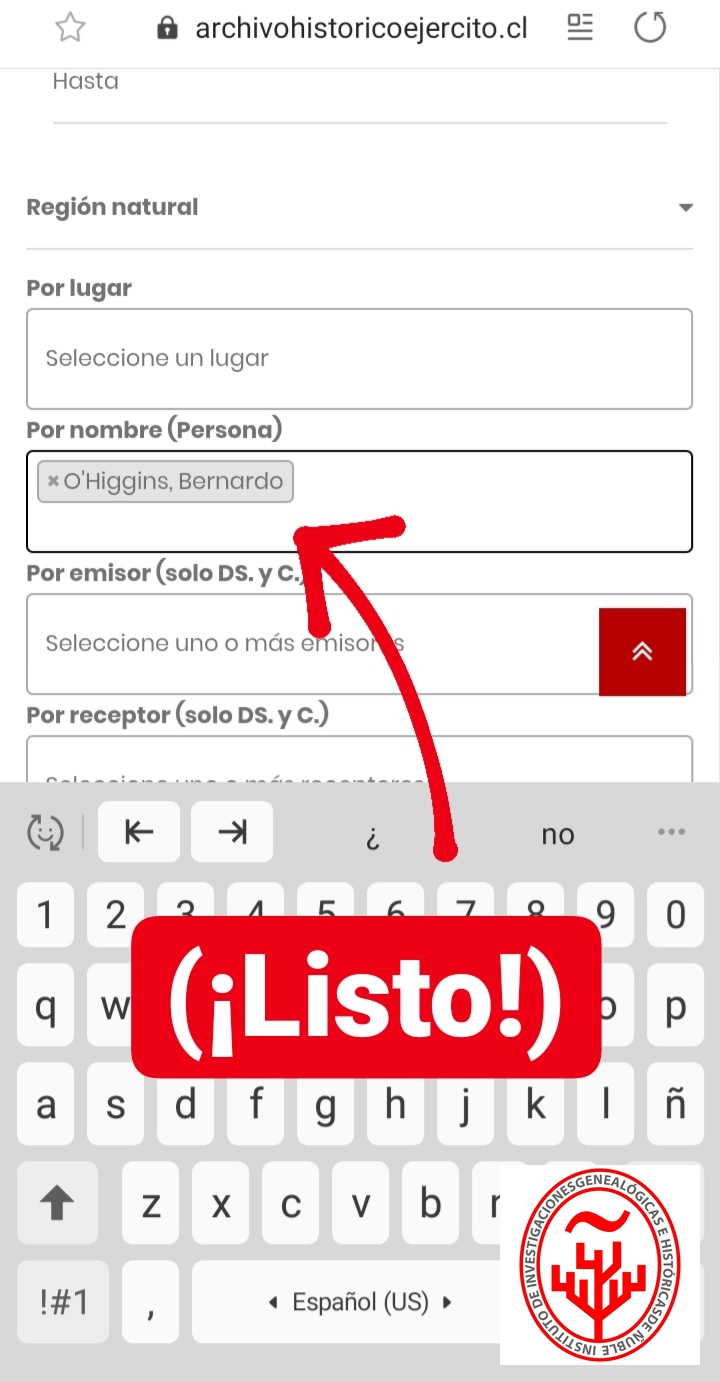Switch to the !#1 symbols keyboard
Image resolution: width=720 pixels, height=1382 pixels.
[63, 1301]
